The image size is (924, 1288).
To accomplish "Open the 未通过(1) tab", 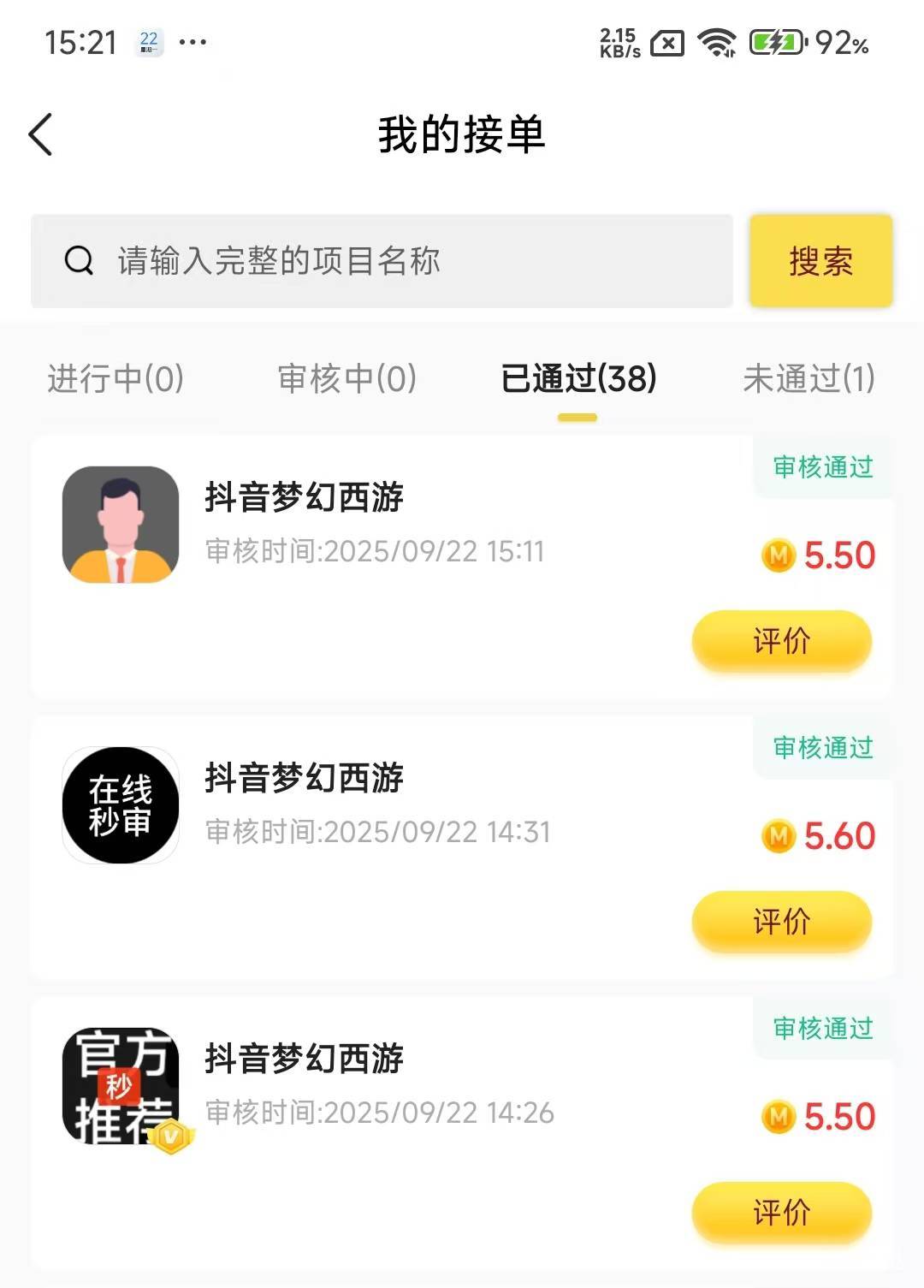I will (x=808, y=378).
